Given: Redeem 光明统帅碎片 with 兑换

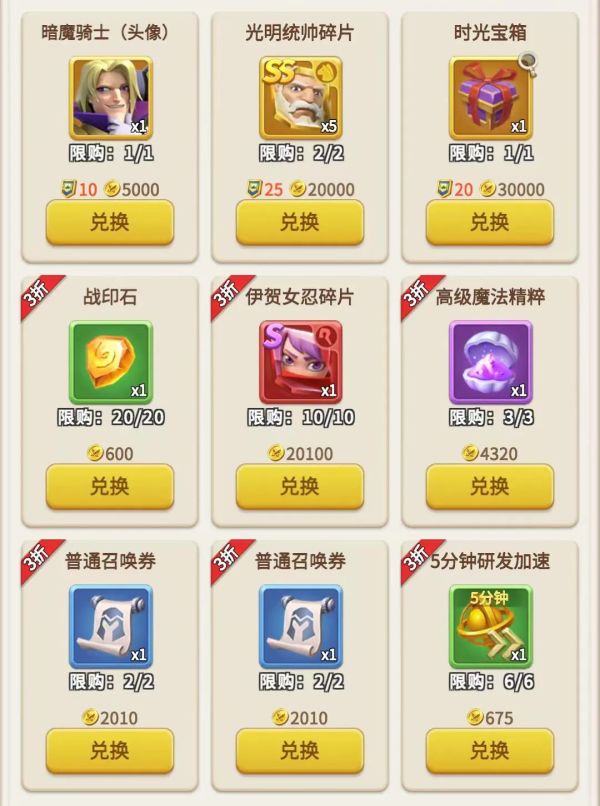Looking at the screenshot, I should point(299,222).
